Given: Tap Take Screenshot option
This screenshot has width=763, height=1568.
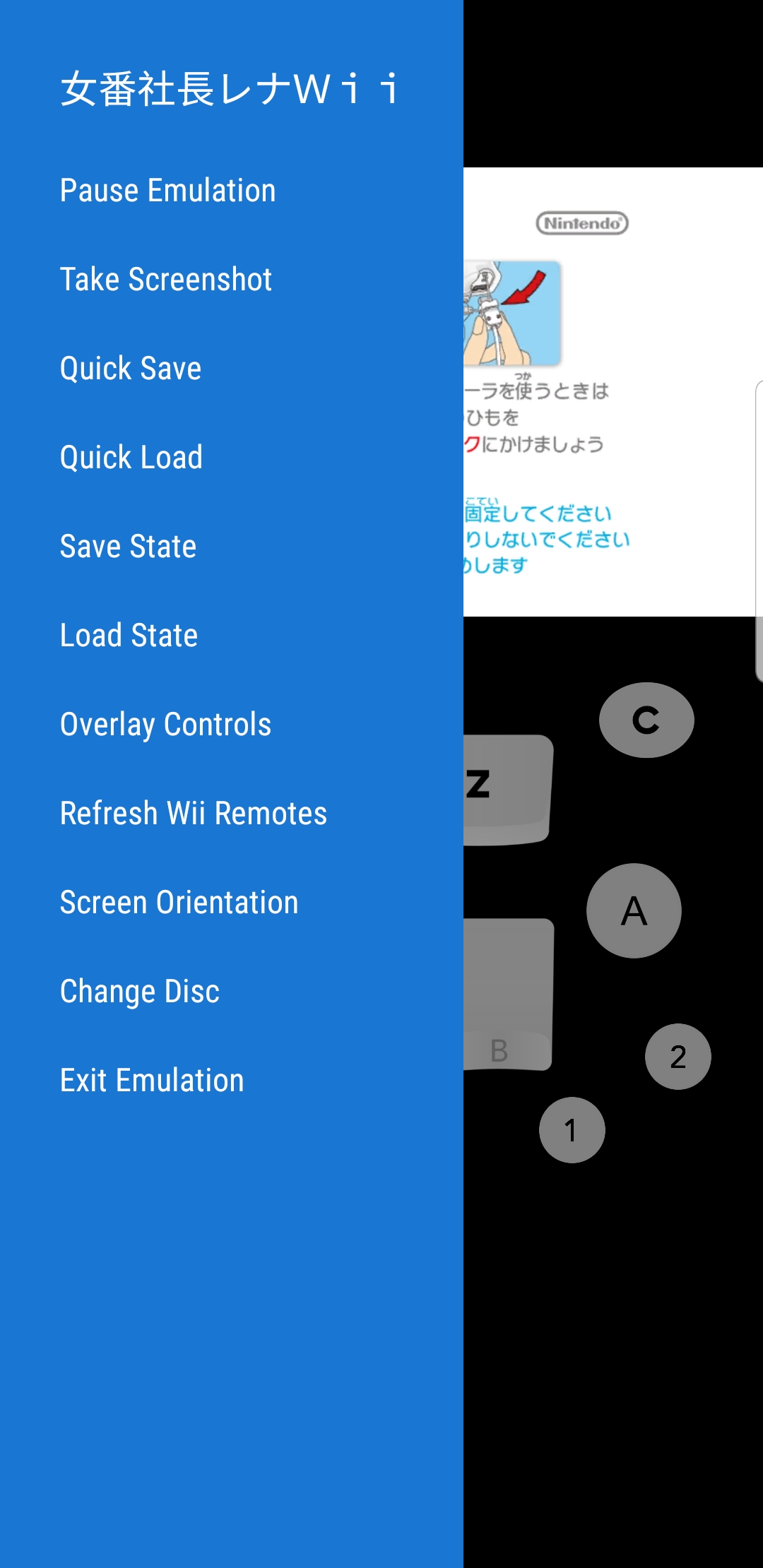Looking at the screenshot, I should click(166, 280).
